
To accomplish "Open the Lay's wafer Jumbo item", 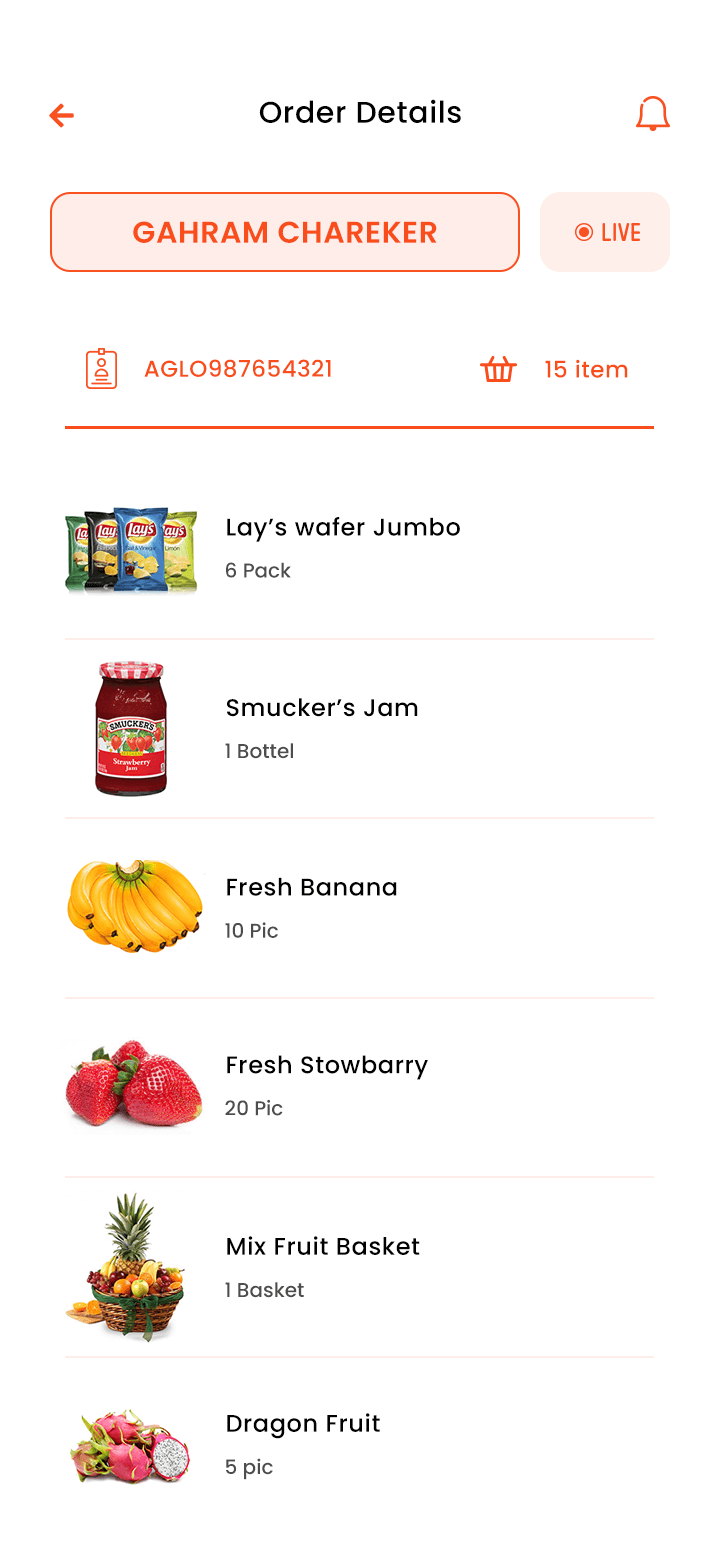I will [x=359, y=549].
